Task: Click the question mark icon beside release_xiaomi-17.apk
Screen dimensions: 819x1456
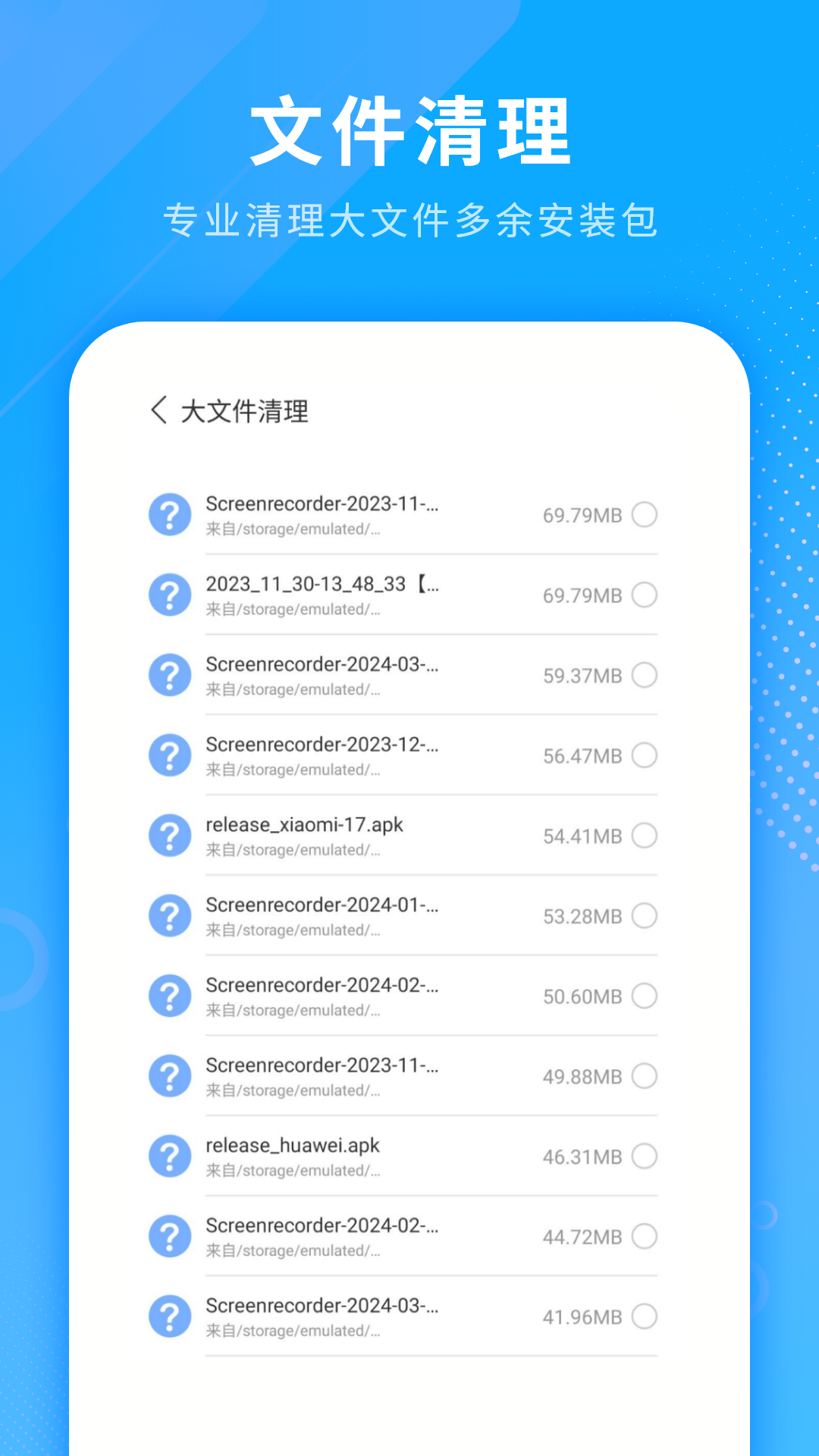Action: click(170, 836)
